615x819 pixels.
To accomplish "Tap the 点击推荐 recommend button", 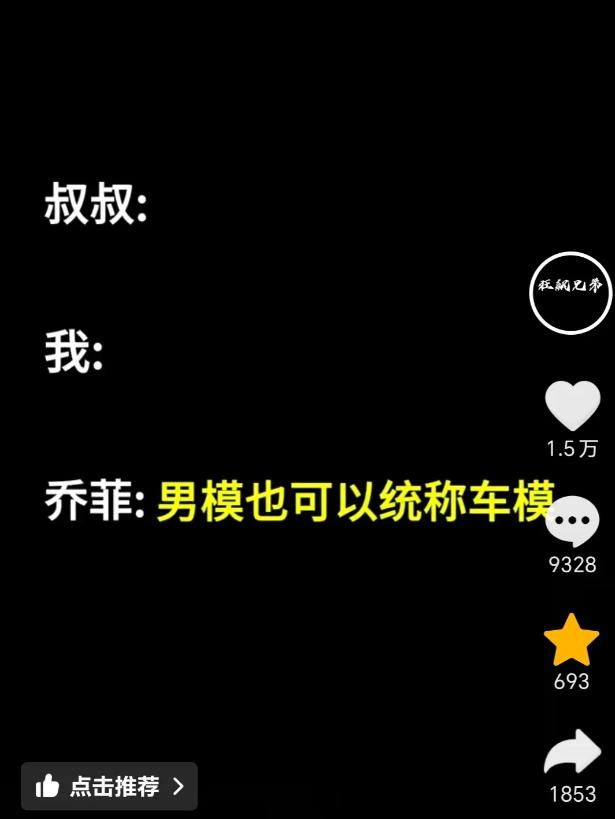I will coord(109,786).
